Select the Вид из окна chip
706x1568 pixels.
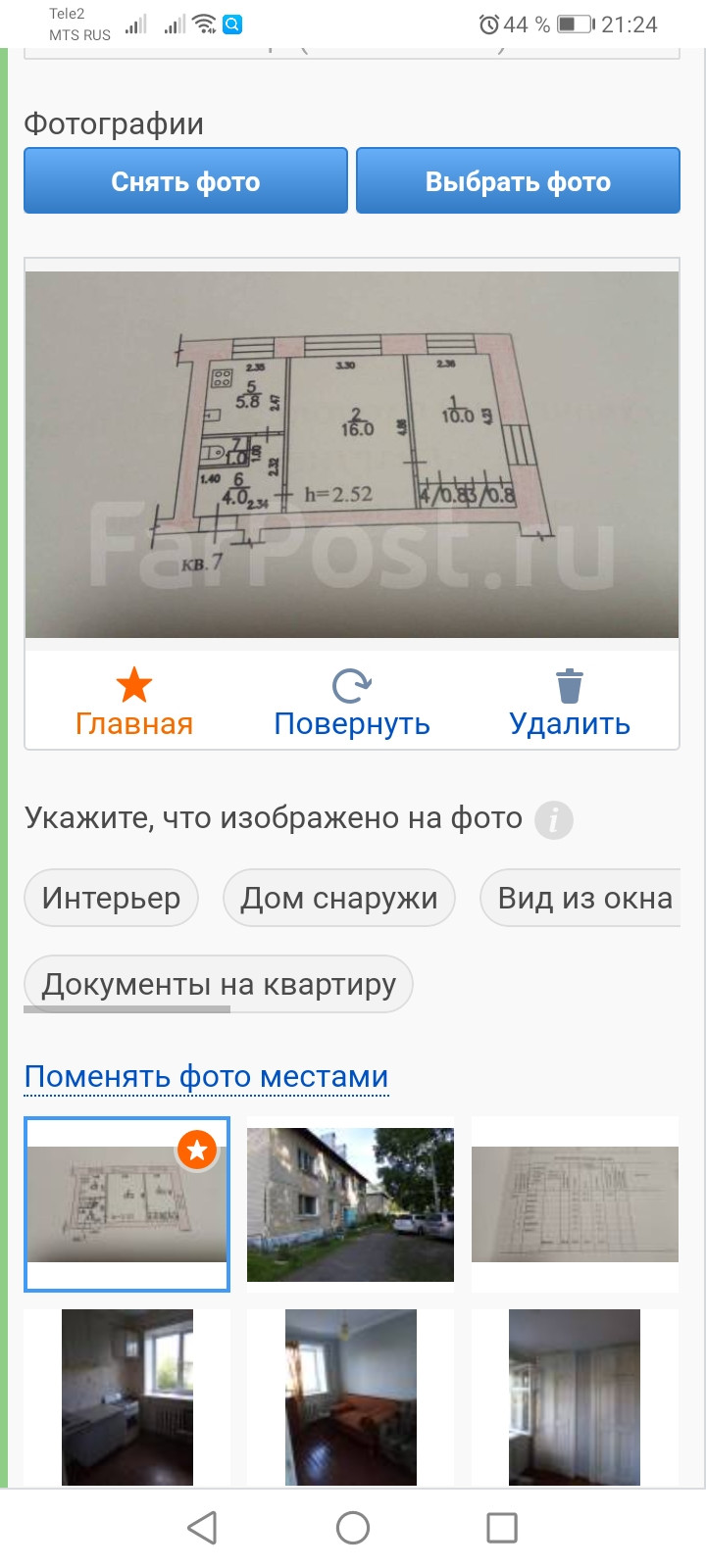584,898
